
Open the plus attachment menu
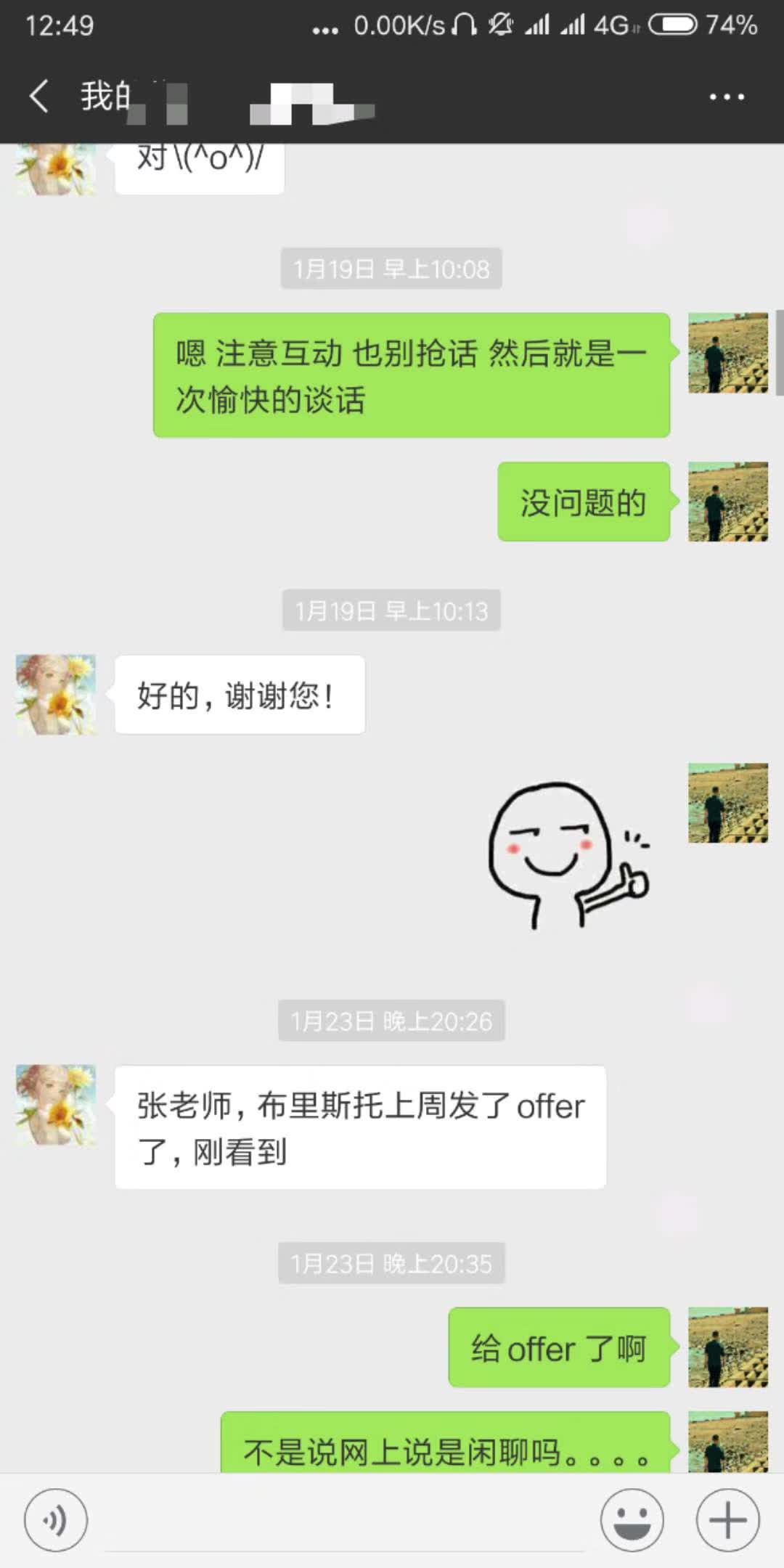(727, 1520)
